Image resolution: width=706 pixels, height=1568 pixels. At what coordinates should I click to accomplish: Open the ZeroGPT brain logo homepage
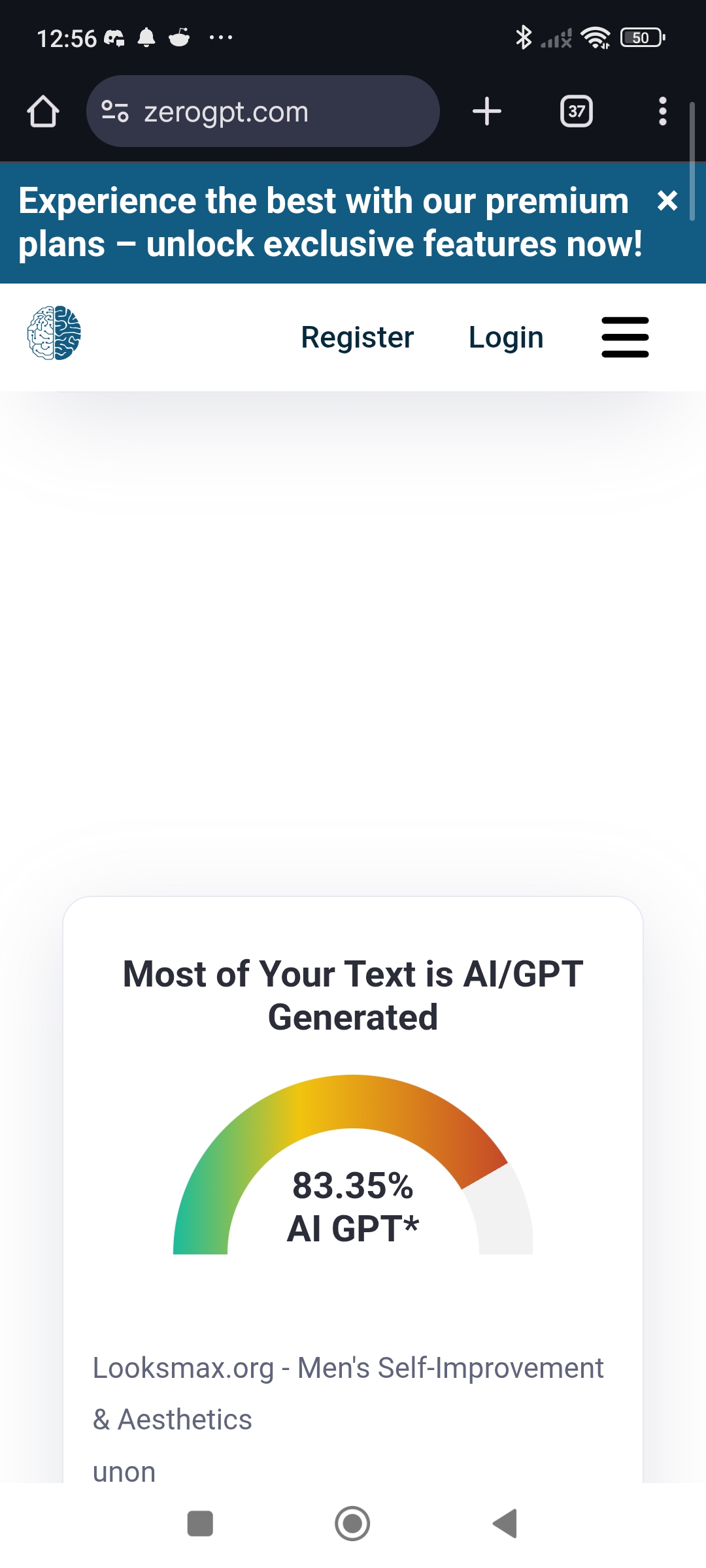coord(54,333)
